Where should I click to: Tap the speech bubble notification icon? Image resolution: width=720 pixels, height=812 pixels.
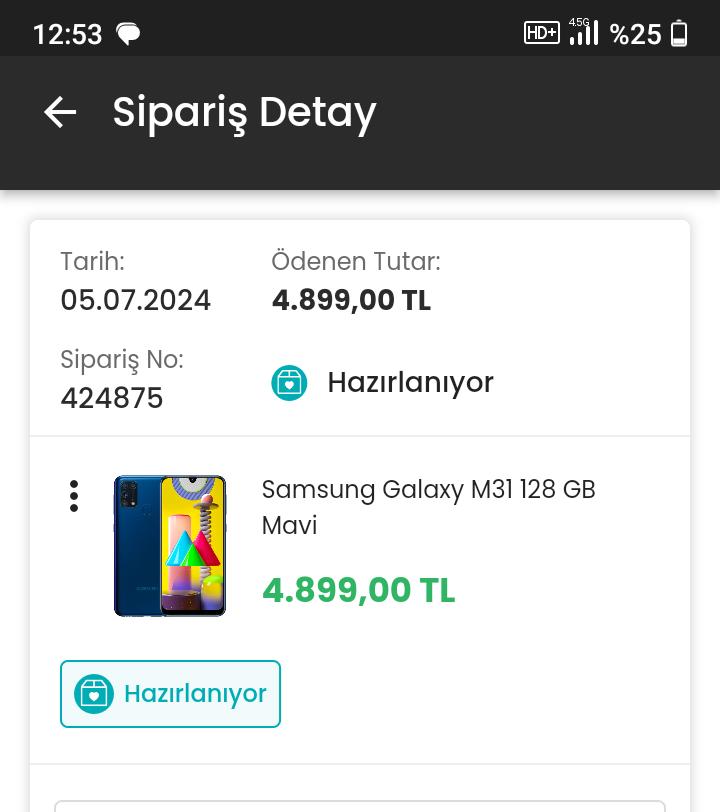[x=128, y=33]
